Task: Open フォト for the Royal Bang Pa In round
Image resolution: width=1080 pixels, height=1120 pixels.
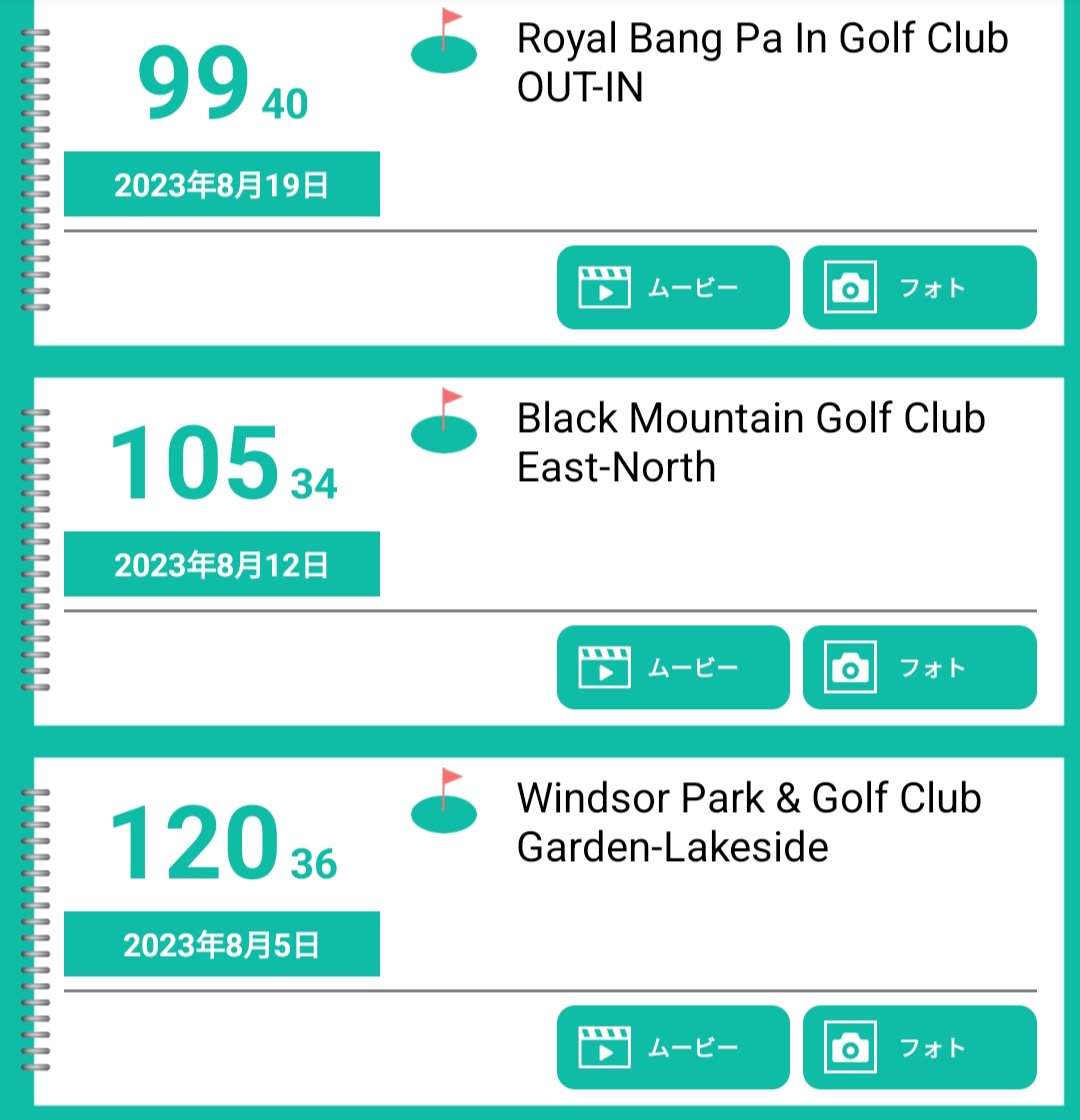Action: click(919, 287)
